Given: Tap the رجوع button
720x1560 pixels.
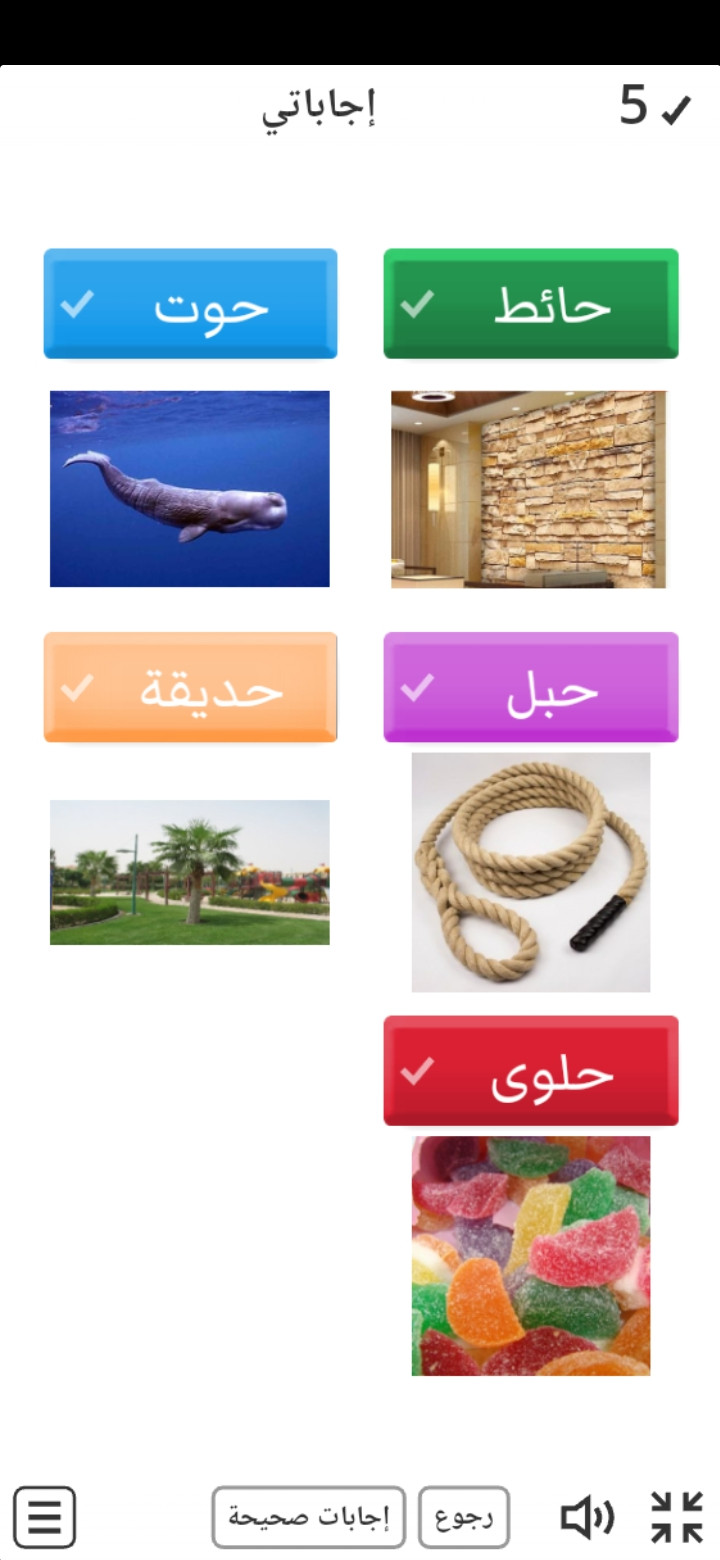Looking at the screenshot, I should coord(464,1517).
